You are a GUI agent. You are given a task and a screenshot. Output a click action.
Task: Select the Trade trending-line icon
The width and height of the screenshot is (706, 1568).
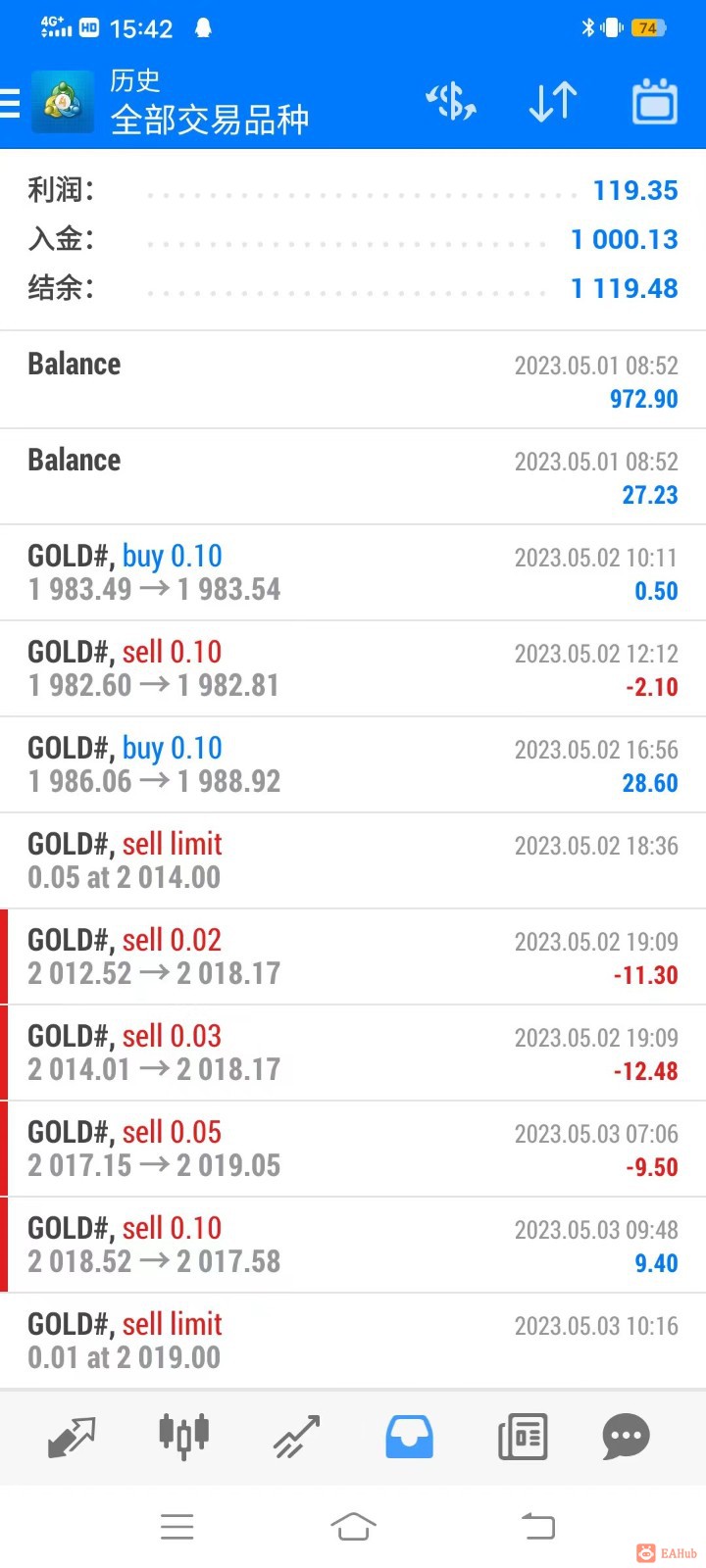tap(295, 1436)
